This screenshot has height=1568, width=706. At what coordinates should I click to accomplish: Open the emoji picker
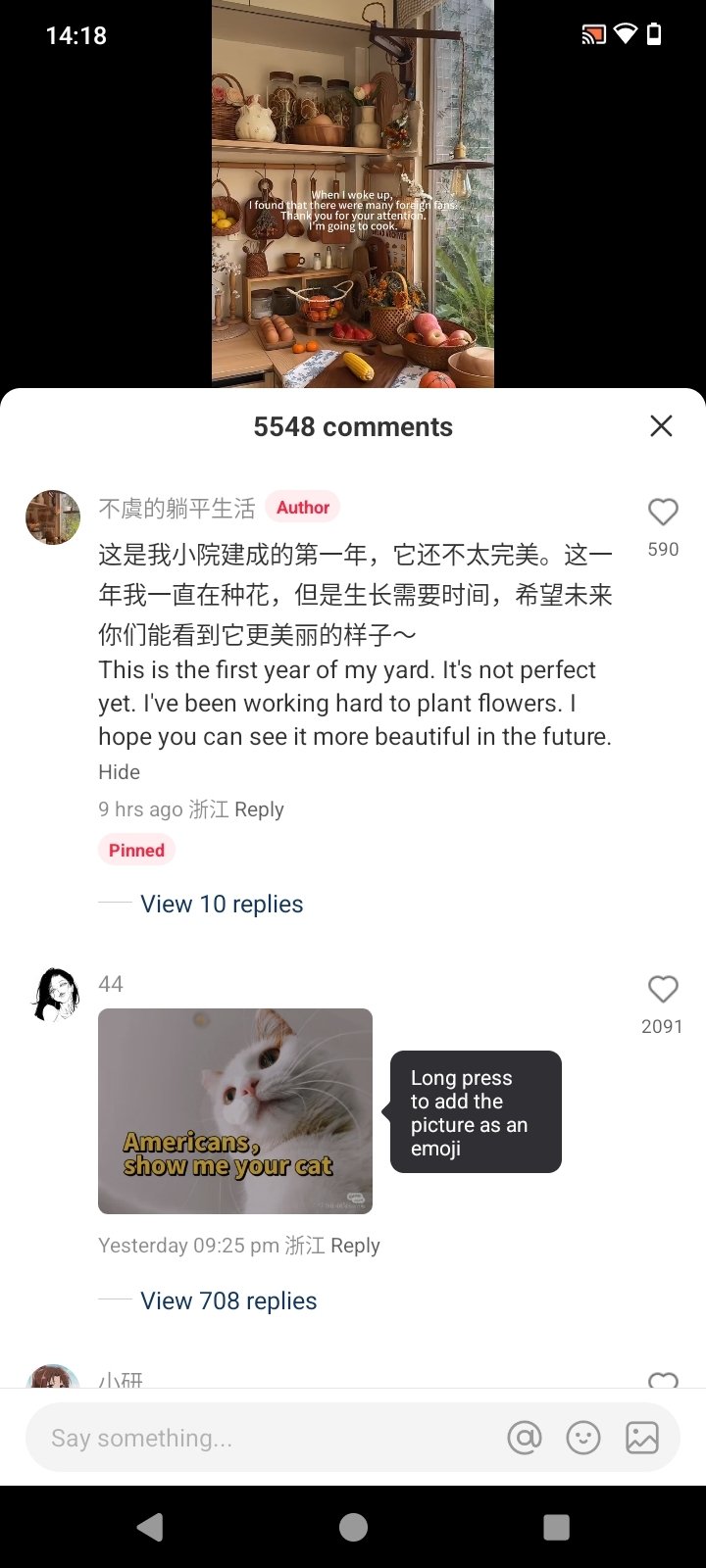pyautogui.click(x=583, y=1438)
